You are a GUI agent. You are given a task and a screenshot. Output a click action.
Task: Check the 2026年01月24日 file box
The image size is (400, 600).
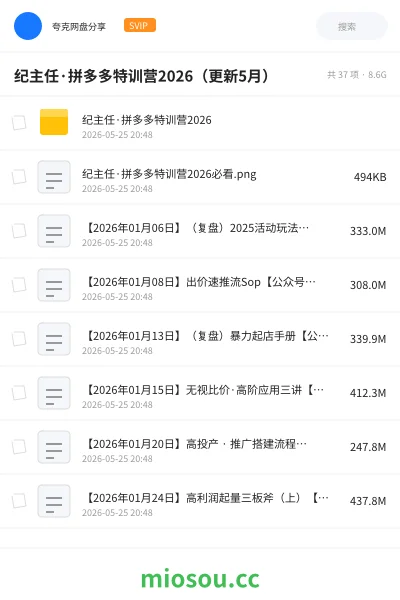(x=19, y=501)
